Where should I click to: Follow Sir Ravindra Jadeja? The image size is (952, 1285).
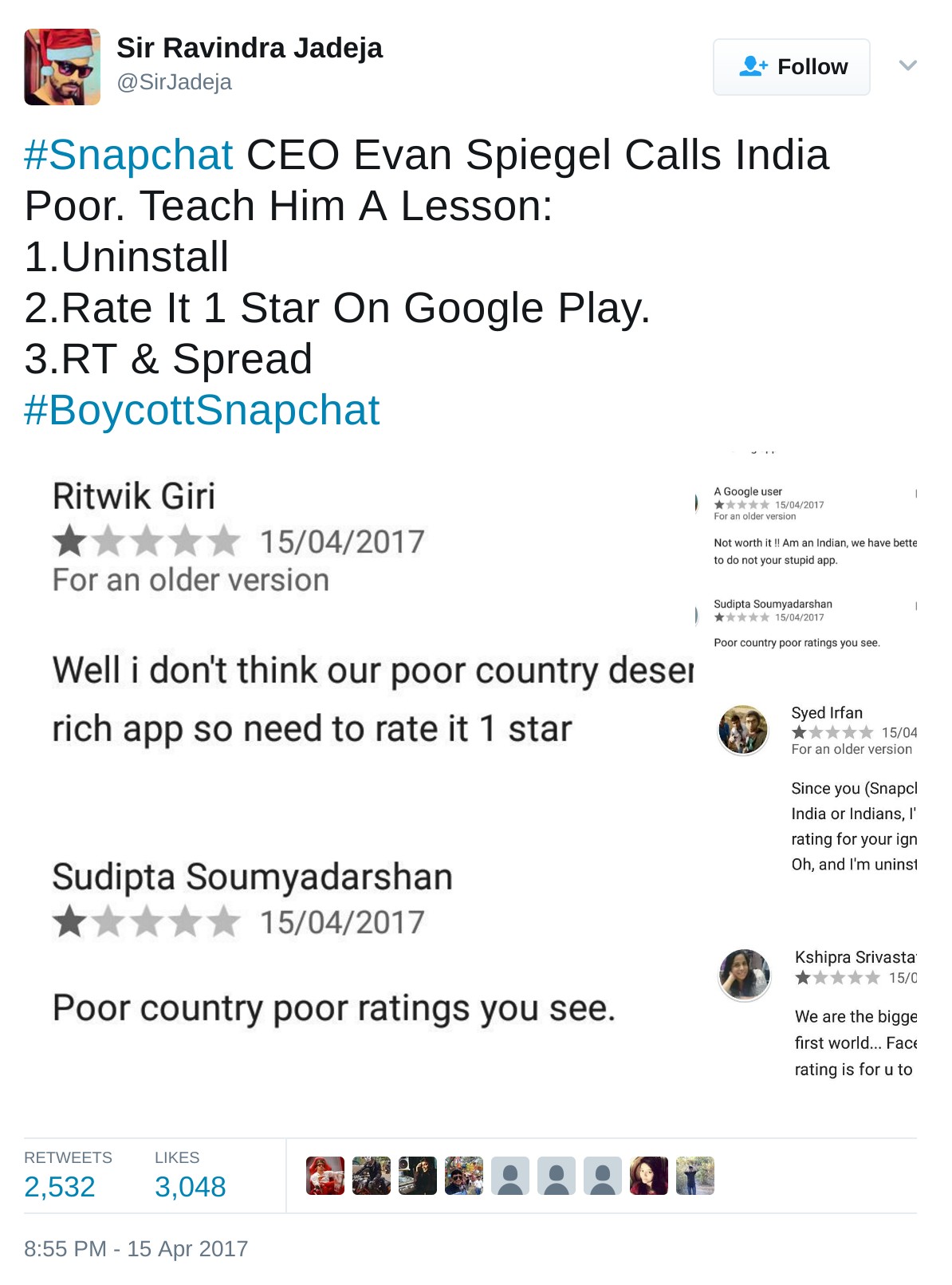pyautogui.click(x=791, y=67)
